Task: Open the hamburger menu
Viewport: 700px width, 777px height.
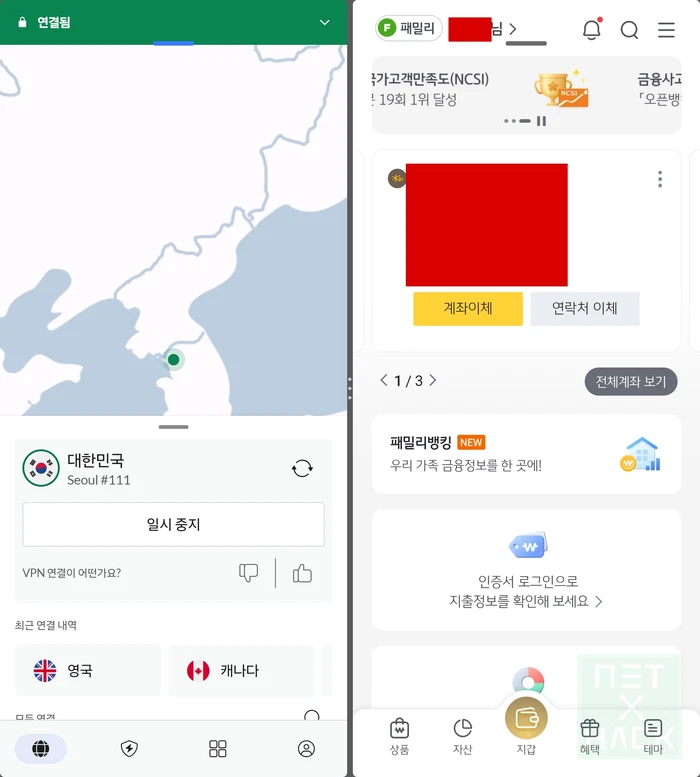Action: (666, 30)
